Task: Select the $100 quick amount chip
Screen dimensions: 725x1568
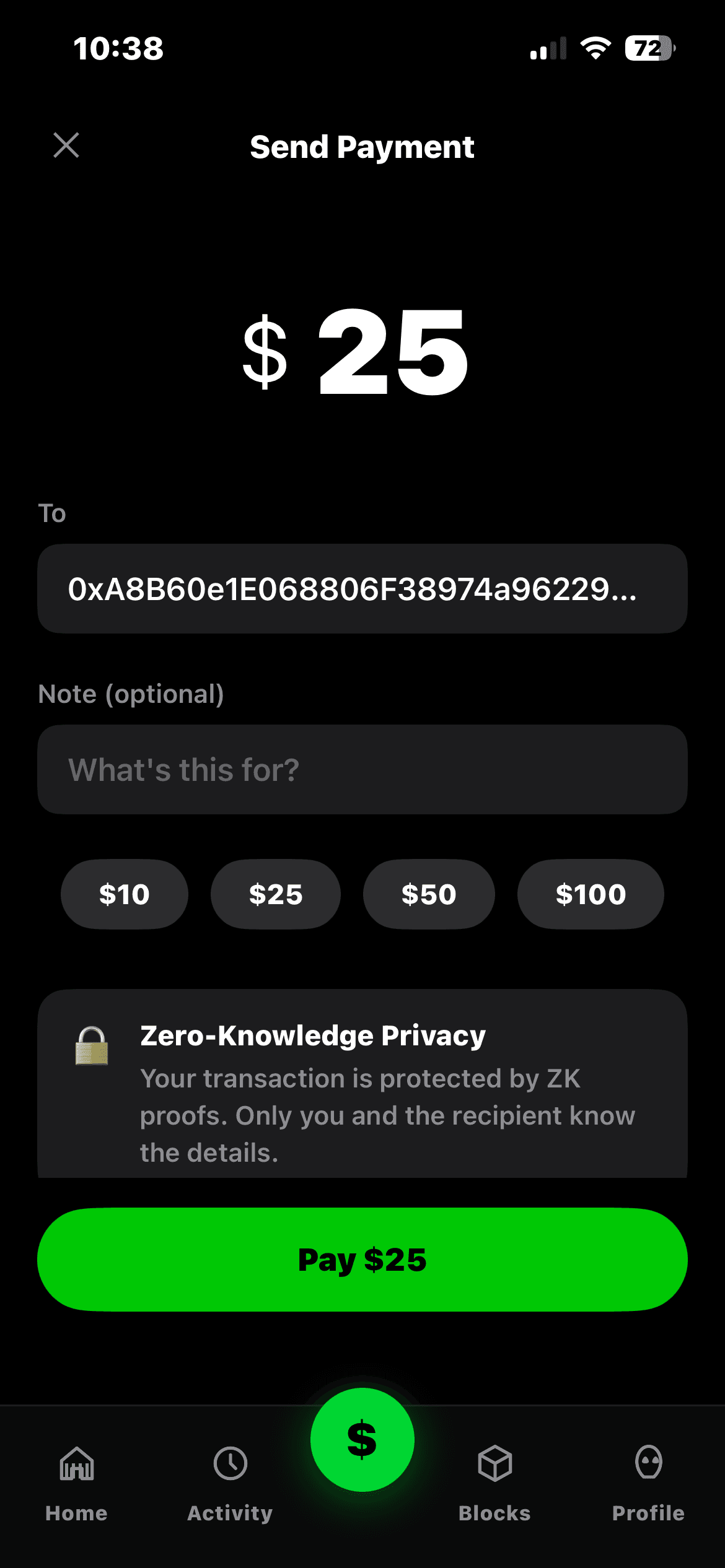Action: click(x=589, y=894)
